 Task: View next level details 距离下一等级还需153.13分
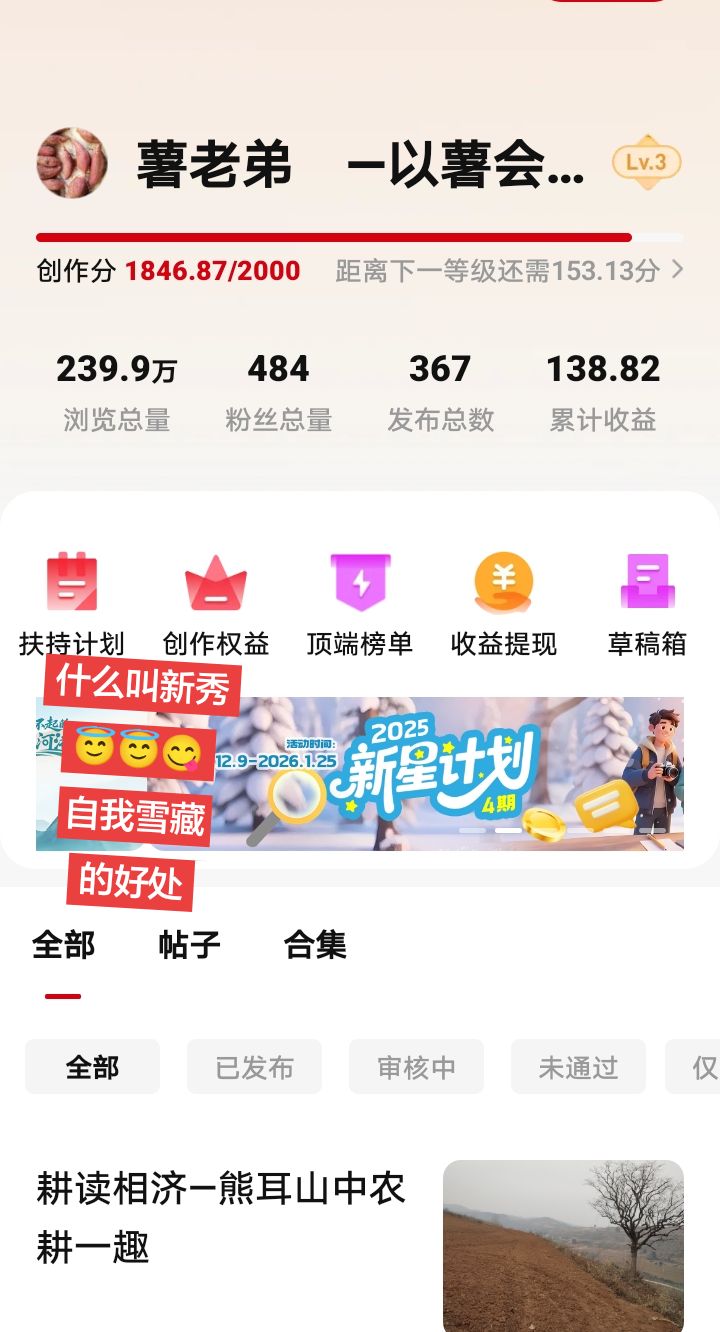(x=509, y=270)
